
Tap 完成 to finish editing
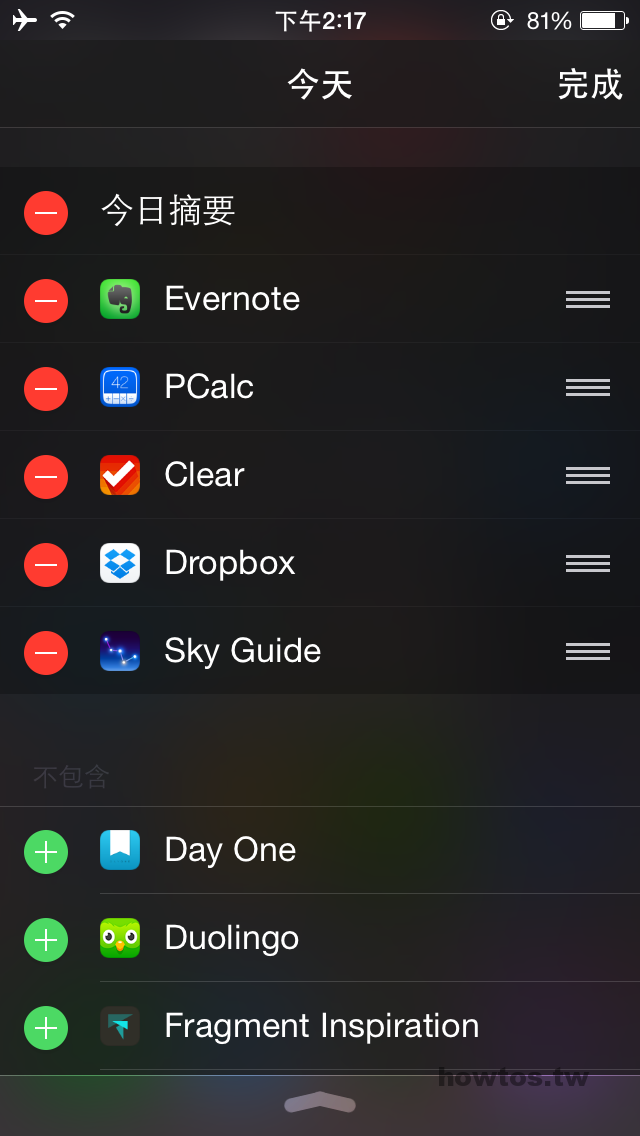pyautogui.click(x=590, y=85)
